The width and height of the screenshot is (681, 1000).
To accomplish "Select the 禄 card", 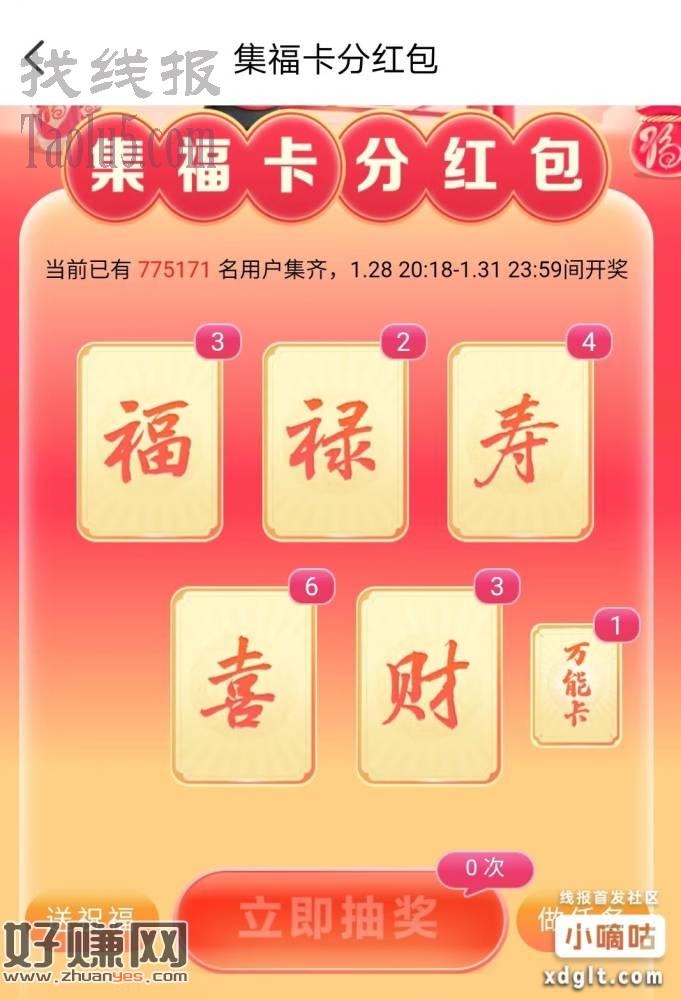I will tap(335, 442).
